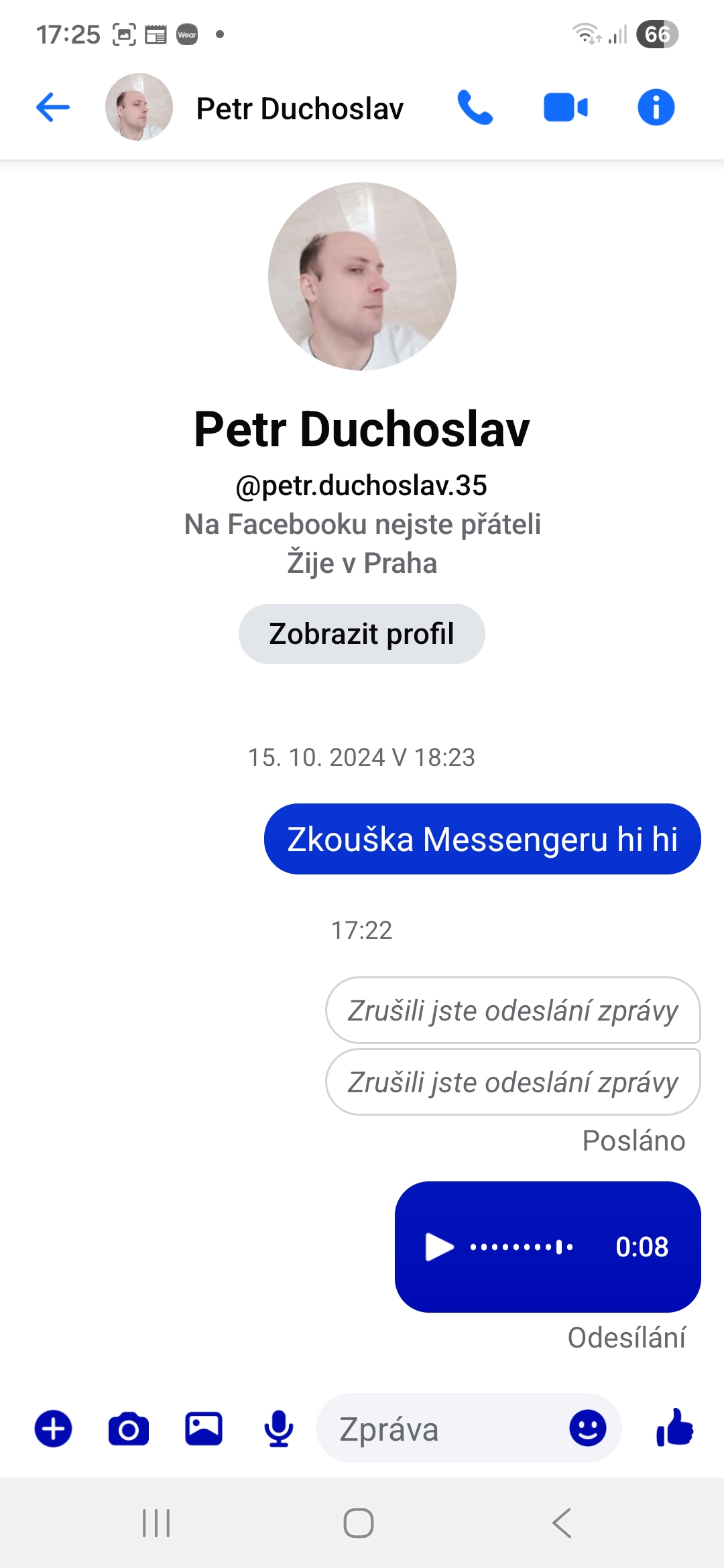Viewport: 724px width, 1568px height.
Task: Open the gallery image picker
Action: pos(204,1429)
